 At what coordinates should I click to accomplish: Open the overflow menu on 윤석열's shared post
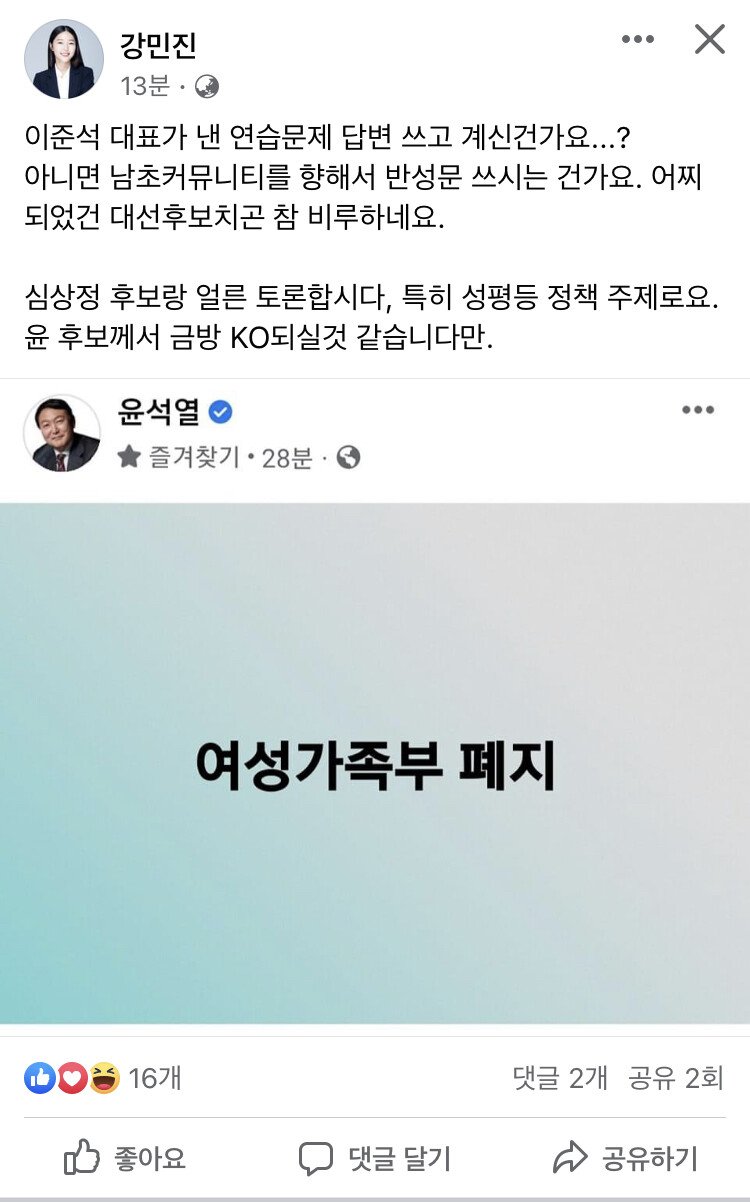point(697,410)
